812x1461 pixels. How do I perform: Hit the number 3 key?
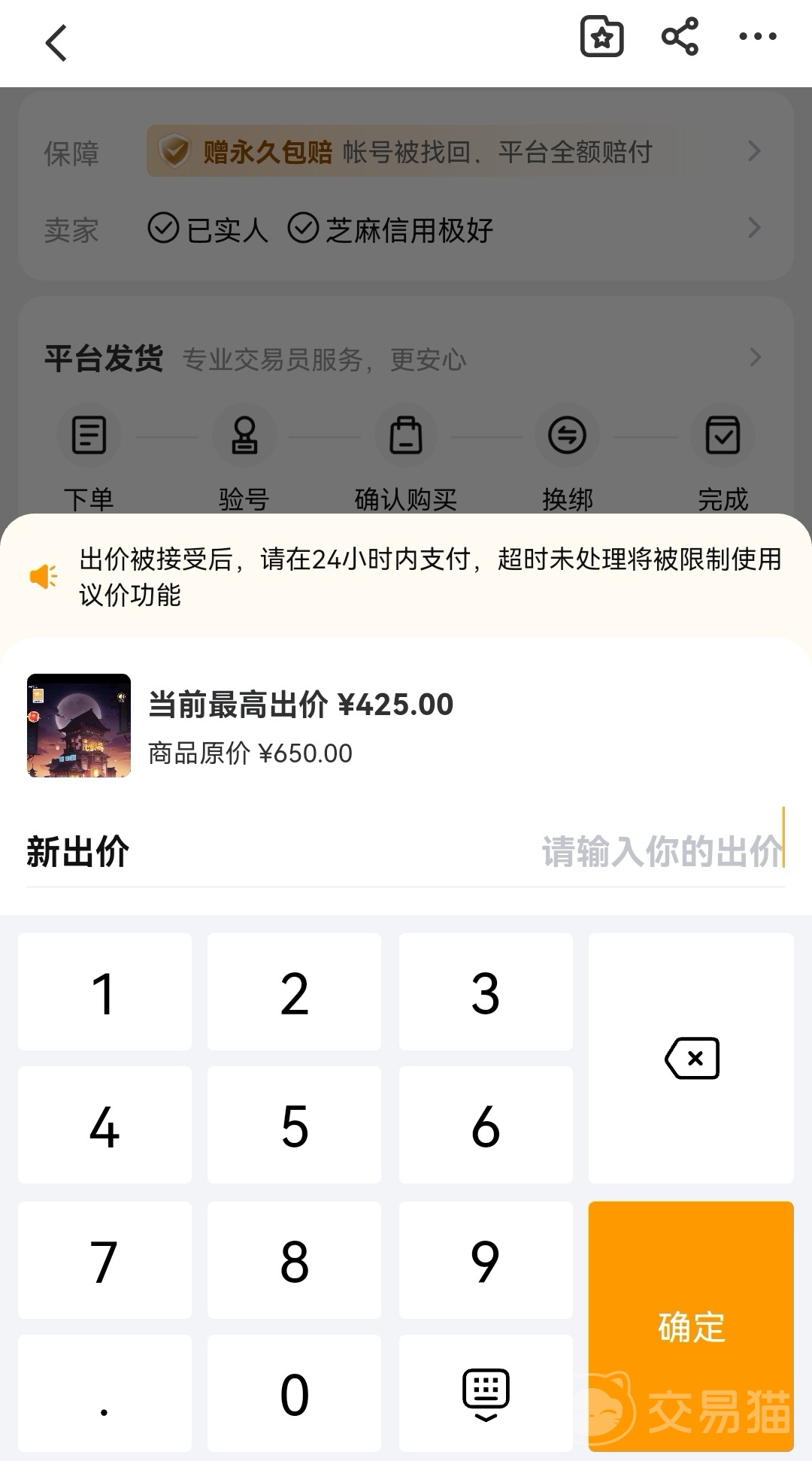pos(486,993)
